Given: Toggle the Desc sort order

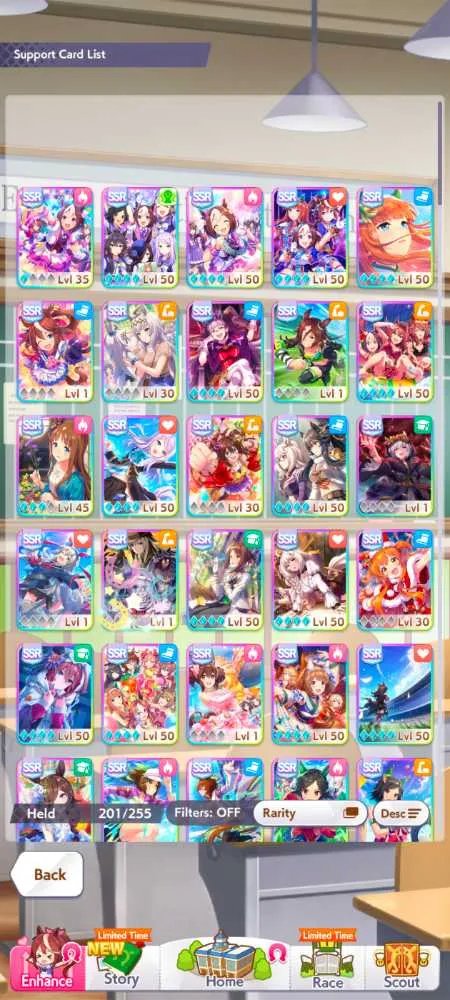Looking at the screenshot, I should point(400,813).
